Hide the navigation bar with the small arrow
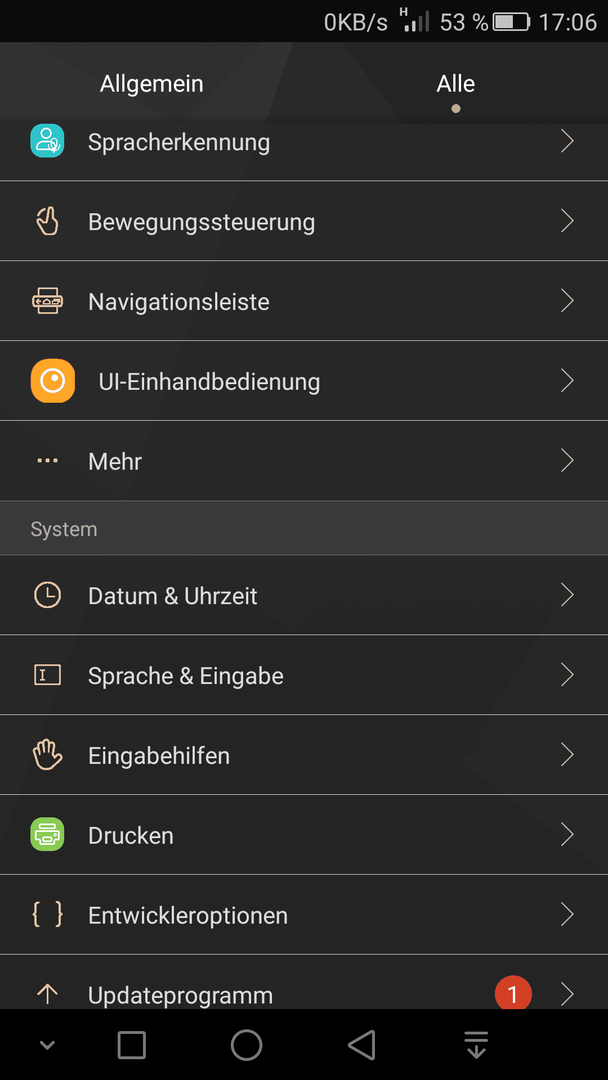 pos(47,1045)
